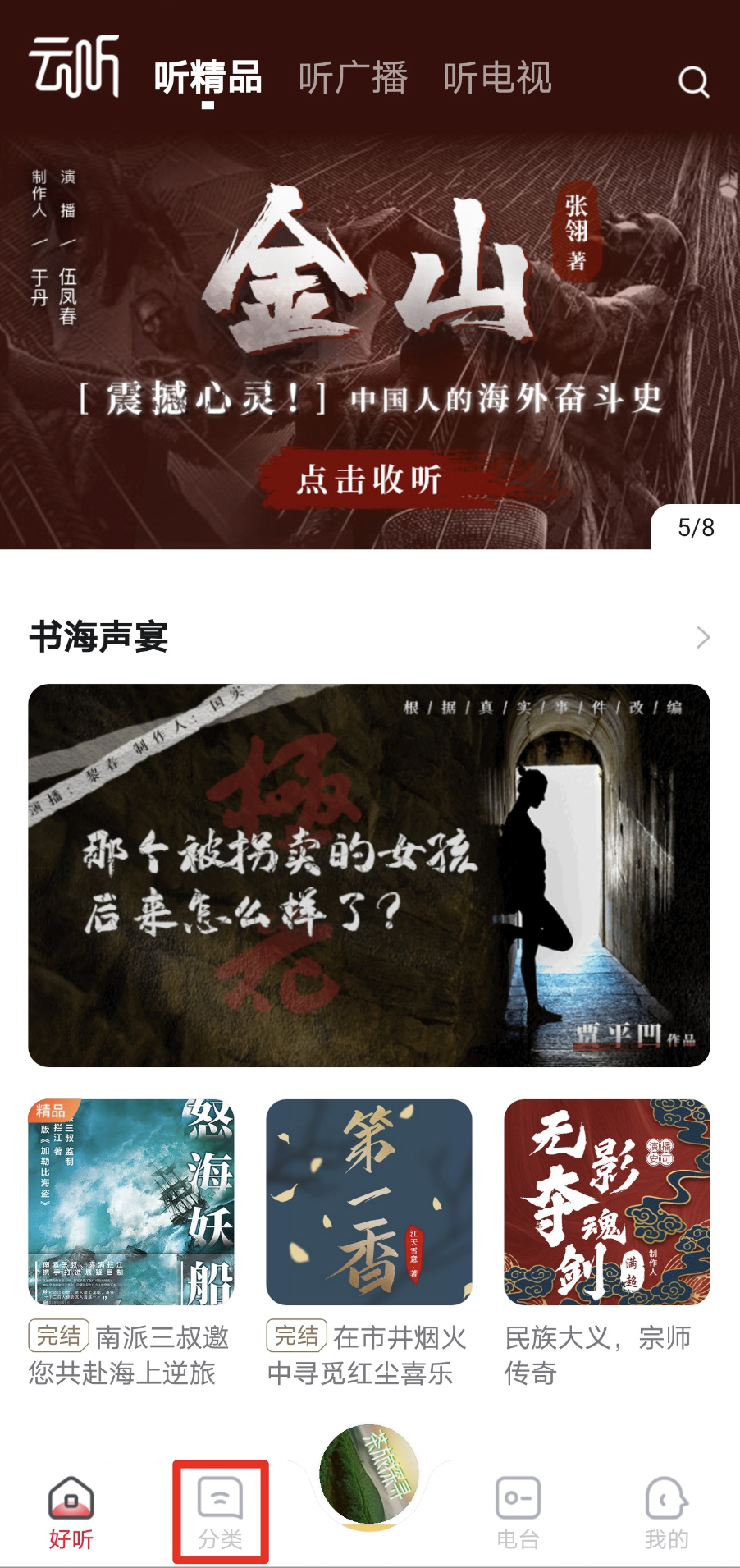
Task: Expand the 书海声宴 section arrow
Action: (x=702, y=637)
